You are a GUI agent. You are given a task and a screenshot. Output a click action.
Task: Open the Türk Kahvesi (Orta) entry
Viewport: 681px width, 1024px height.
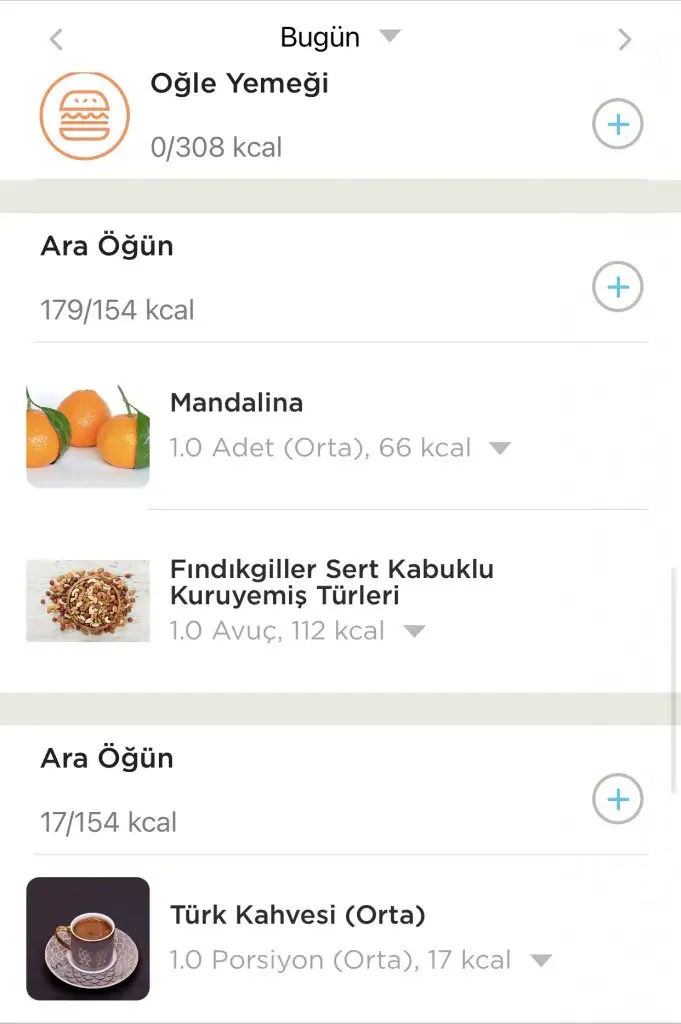[x=297, y=915]
